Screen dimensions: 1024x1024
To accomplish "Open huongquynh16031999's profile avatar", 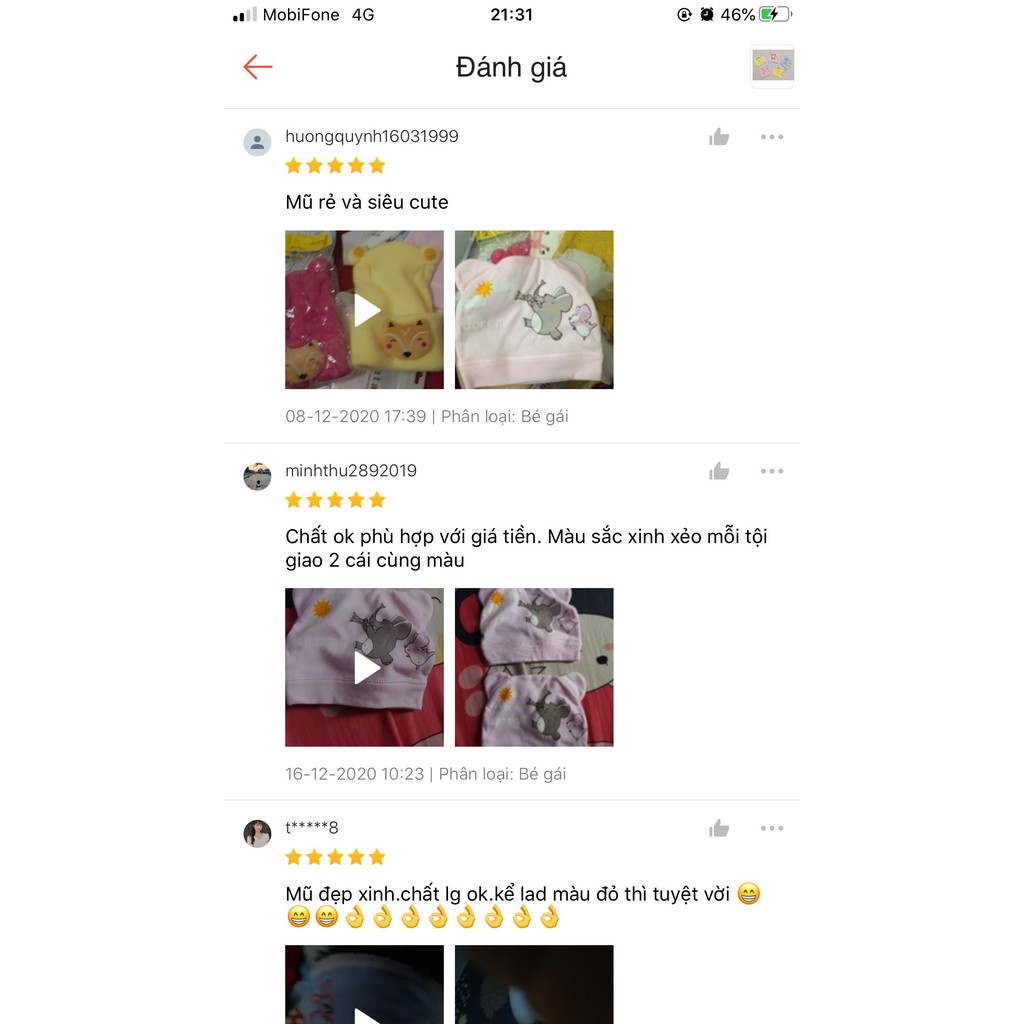I will pos(257,142).
